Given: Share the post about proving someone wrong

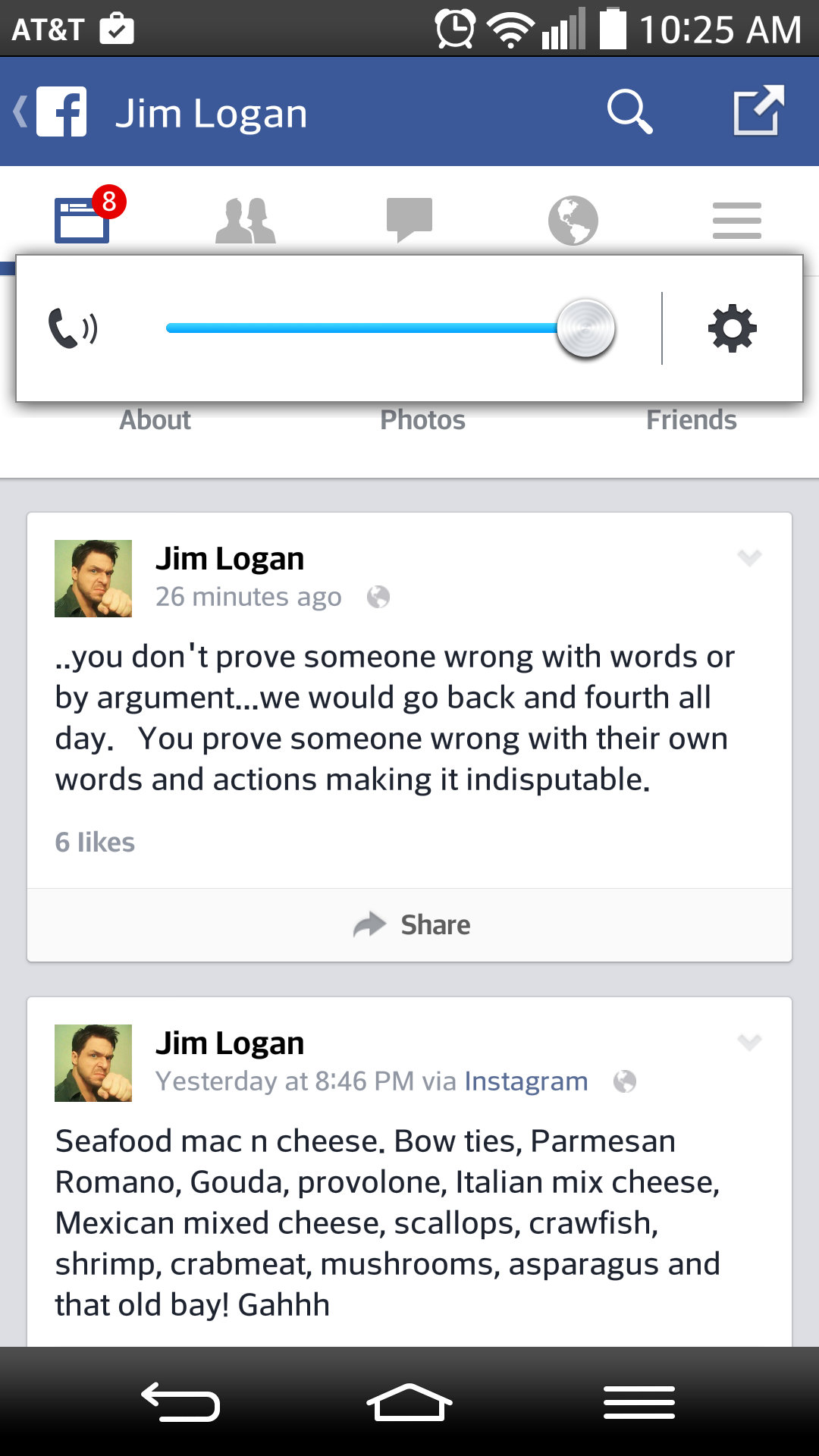Looking at the screenshot, I should (x=409, y=925).
